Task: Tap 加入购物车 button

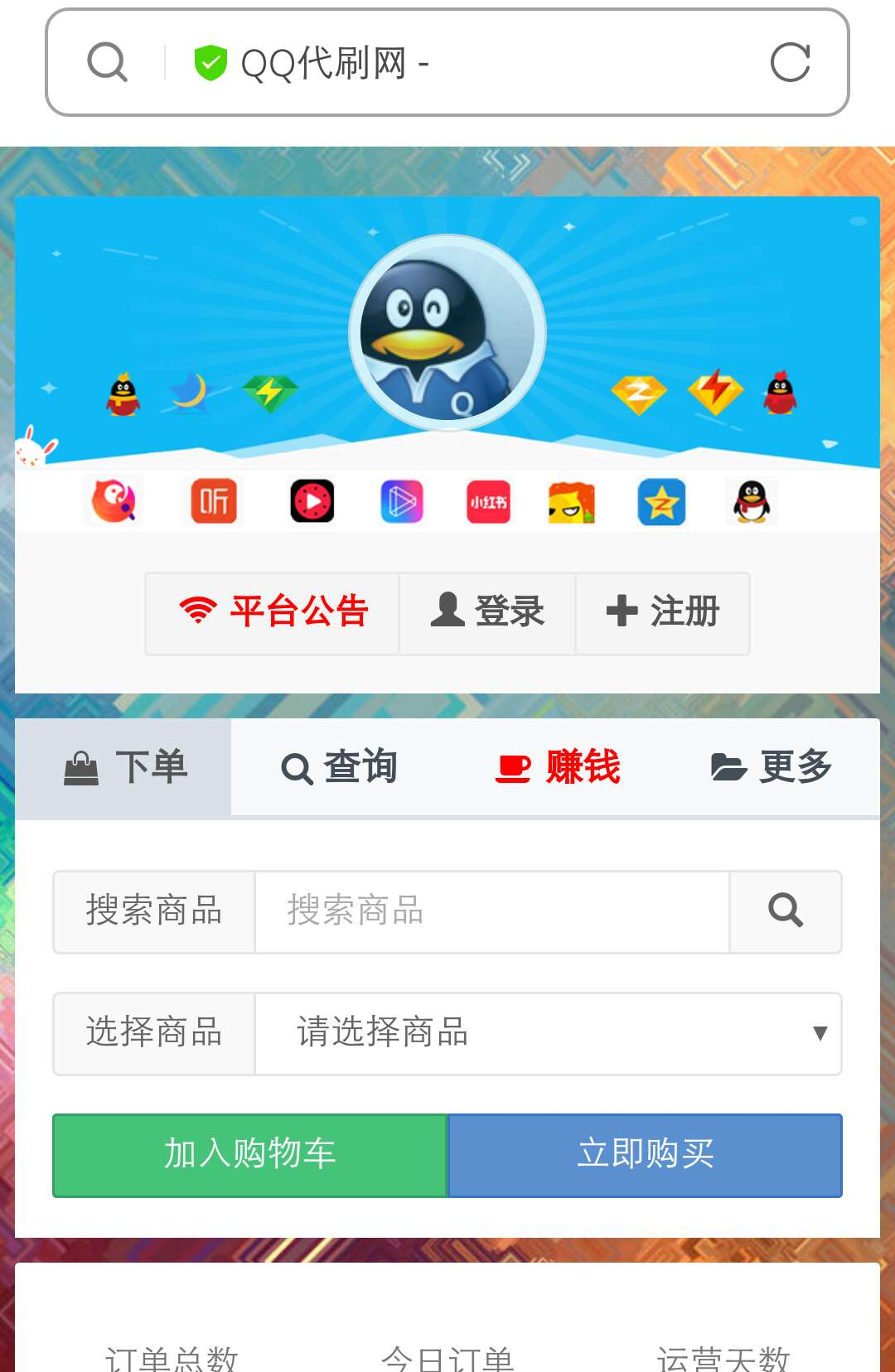Action: click(x=249, y=1155)
